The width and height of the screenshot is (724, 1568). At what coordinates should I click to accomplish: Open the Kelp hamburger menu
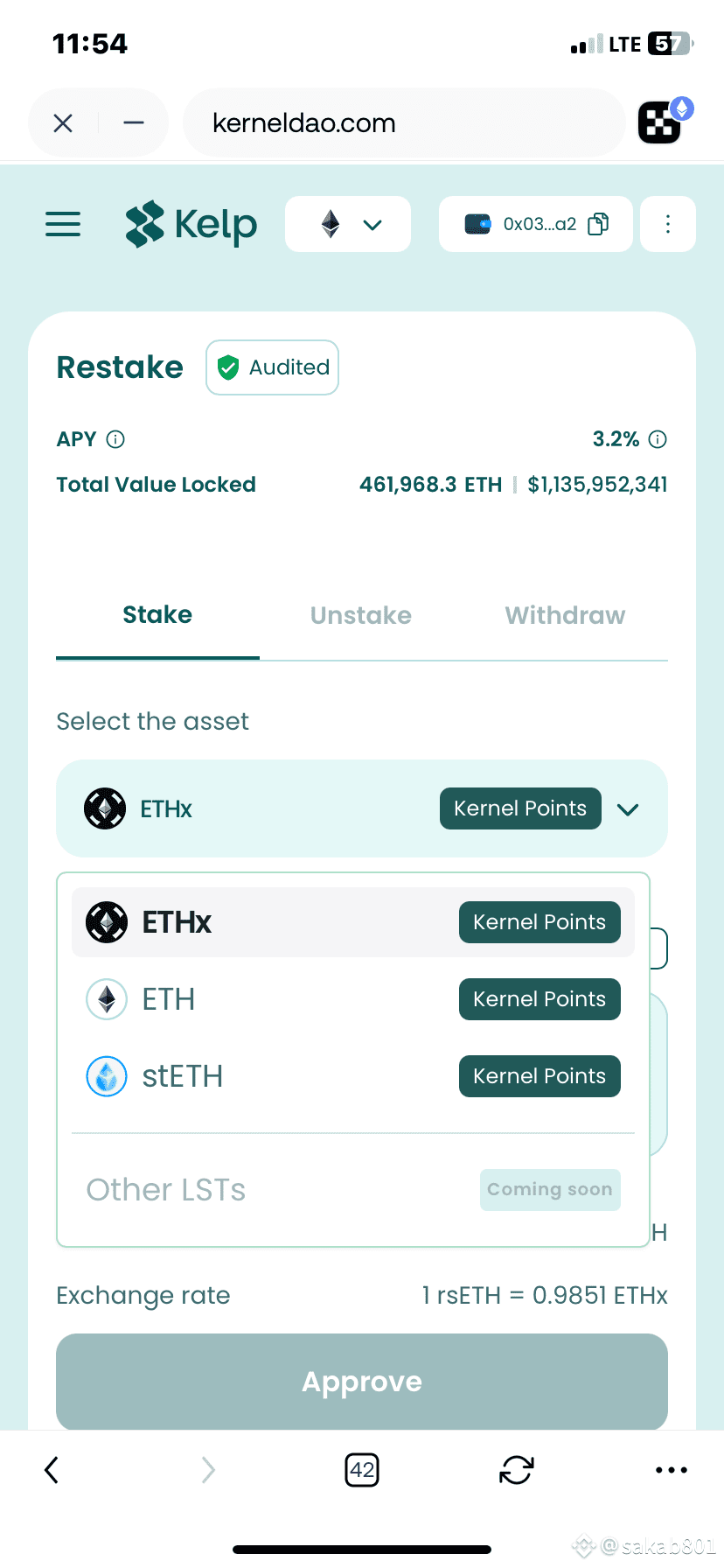point(63,224)
